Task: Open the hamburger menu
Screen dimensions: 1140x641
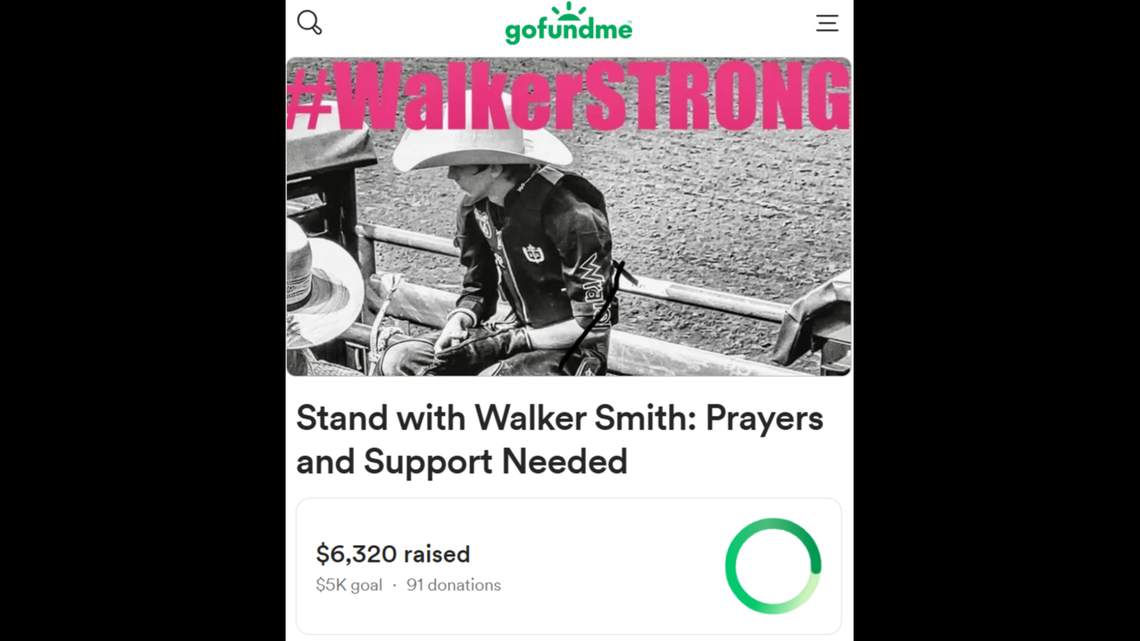Action: (x=827, y=23)
